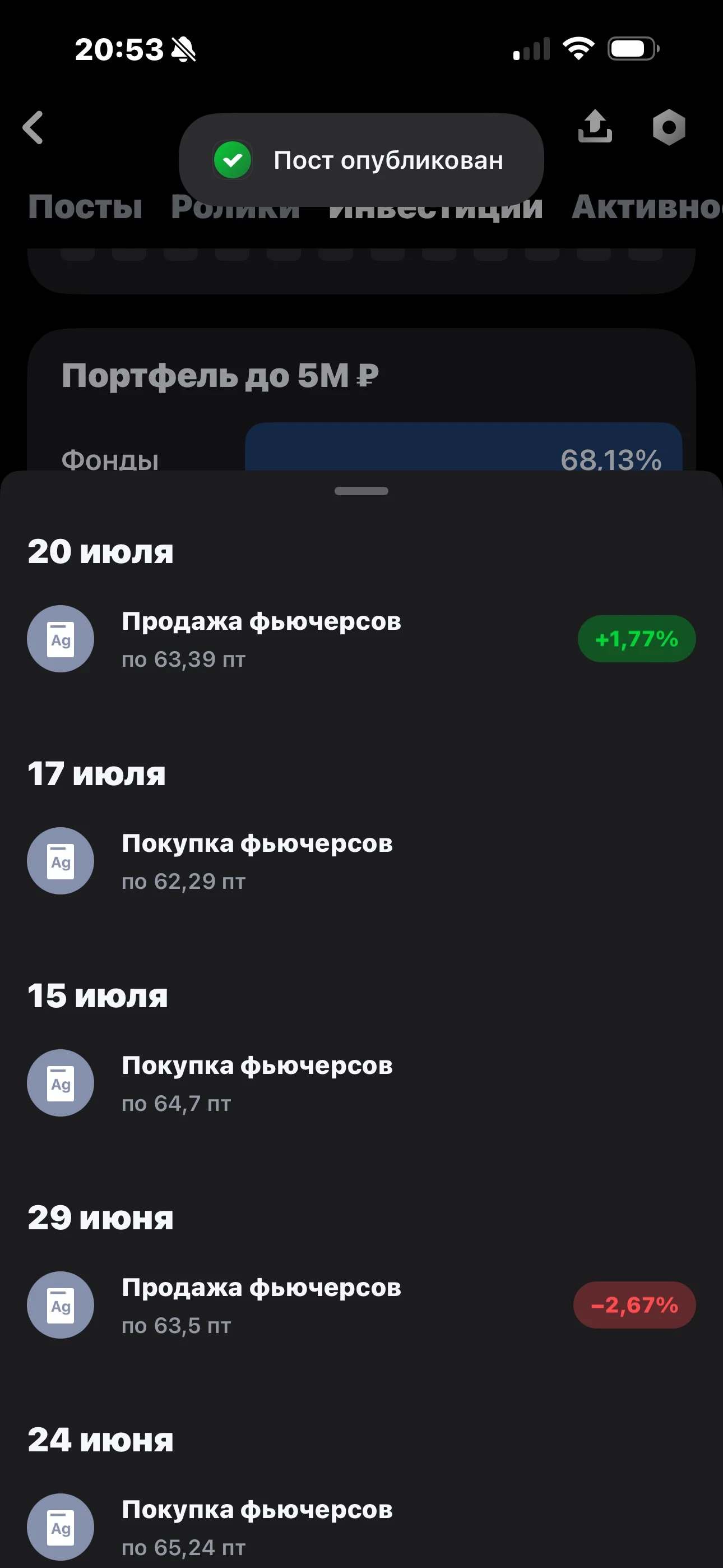723x1568 pixels.
Task: Switch to the Посты tab
Action: pyautogui.click(x=85, y=207)
